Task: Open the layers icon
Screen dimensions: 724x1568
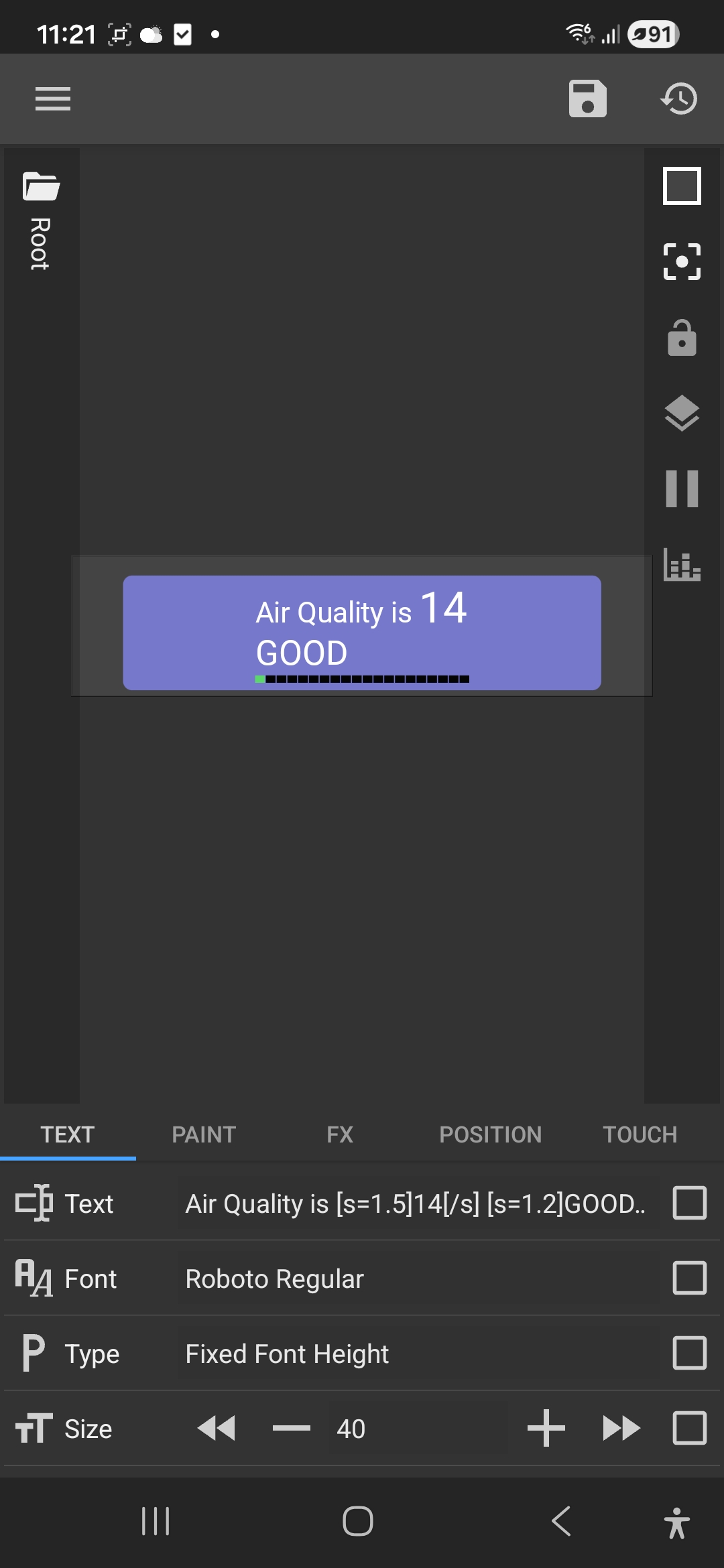Action: point(682,413)
